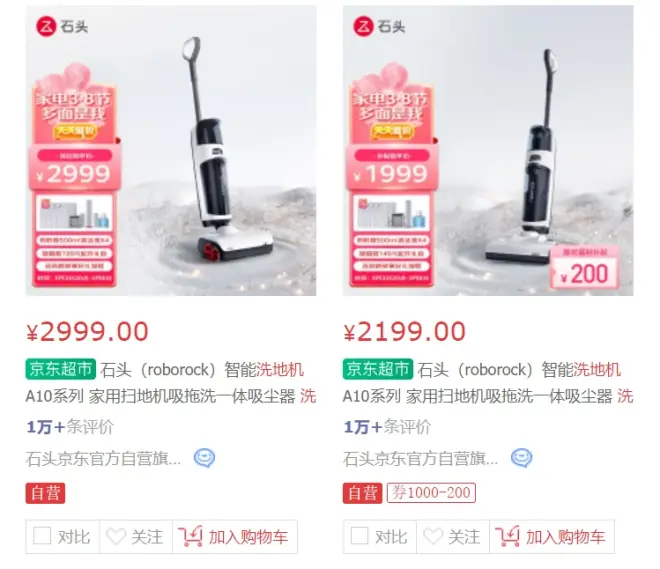Screen dimensions: 660x569
Task: Check 对比 box for the ¥2199.00 product
Action: 359,536
